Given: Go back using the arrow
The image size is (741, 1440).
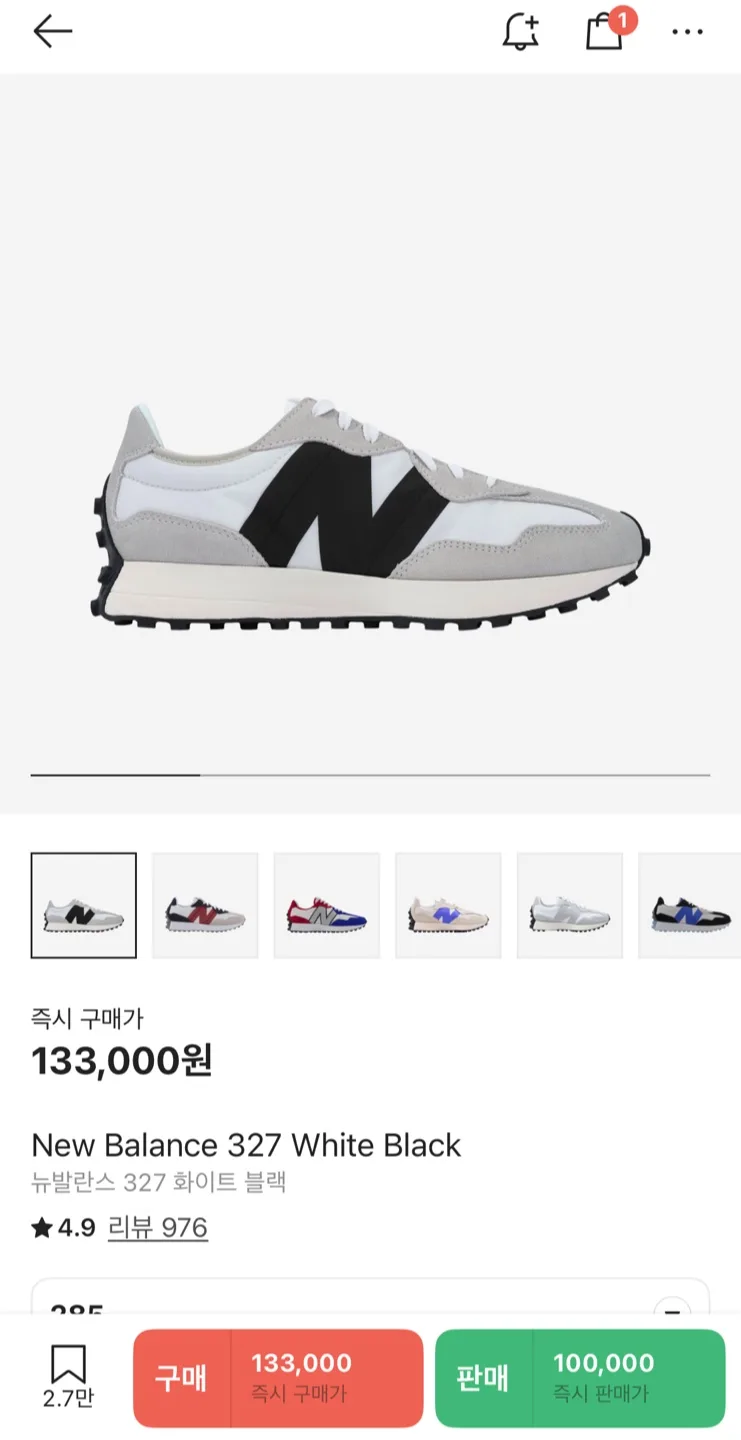Looking at the screenshot, I should [x=52, y=32].
